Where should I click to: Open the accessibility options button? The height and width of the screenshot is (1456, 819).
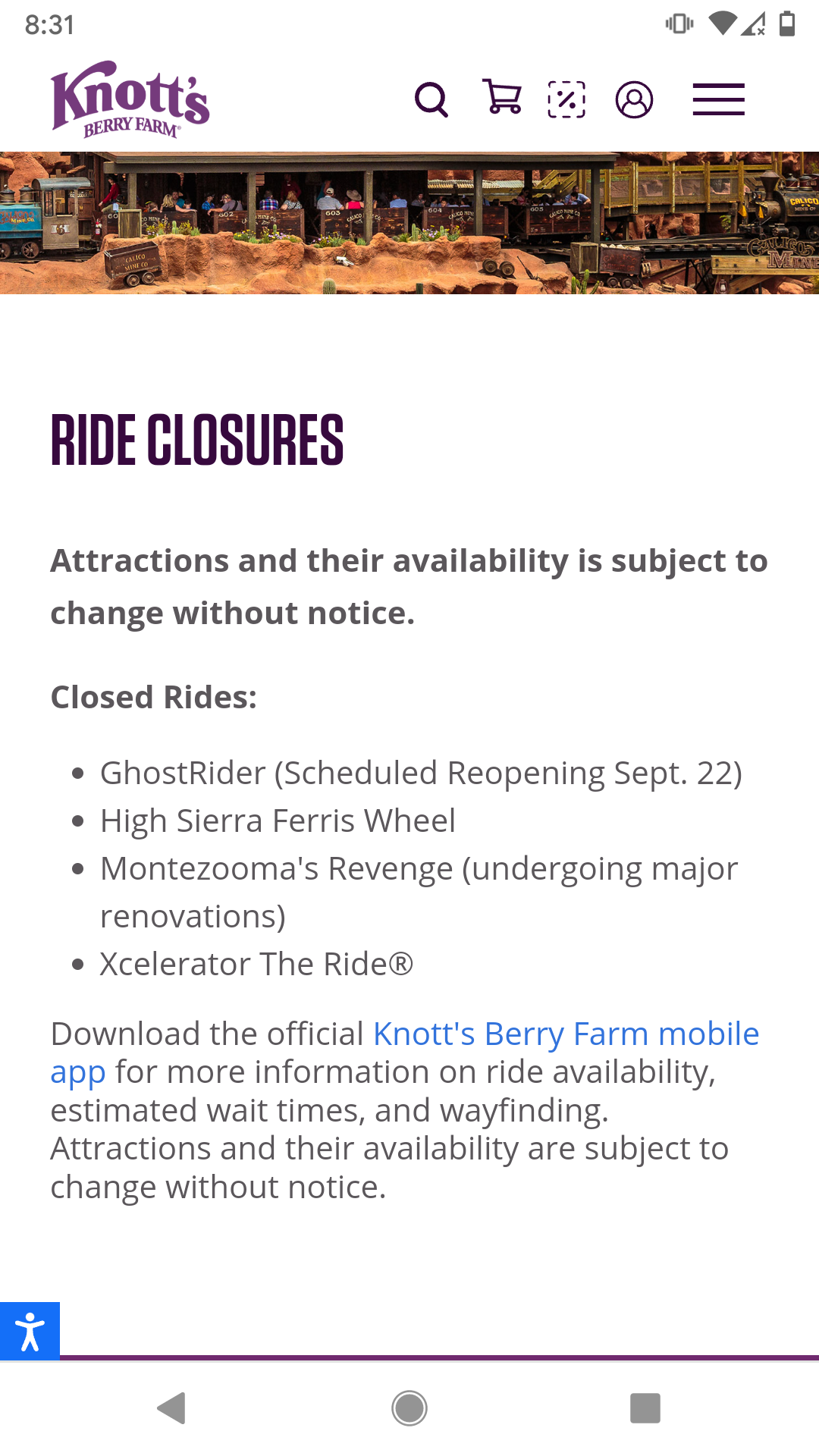click(30, 1331)
